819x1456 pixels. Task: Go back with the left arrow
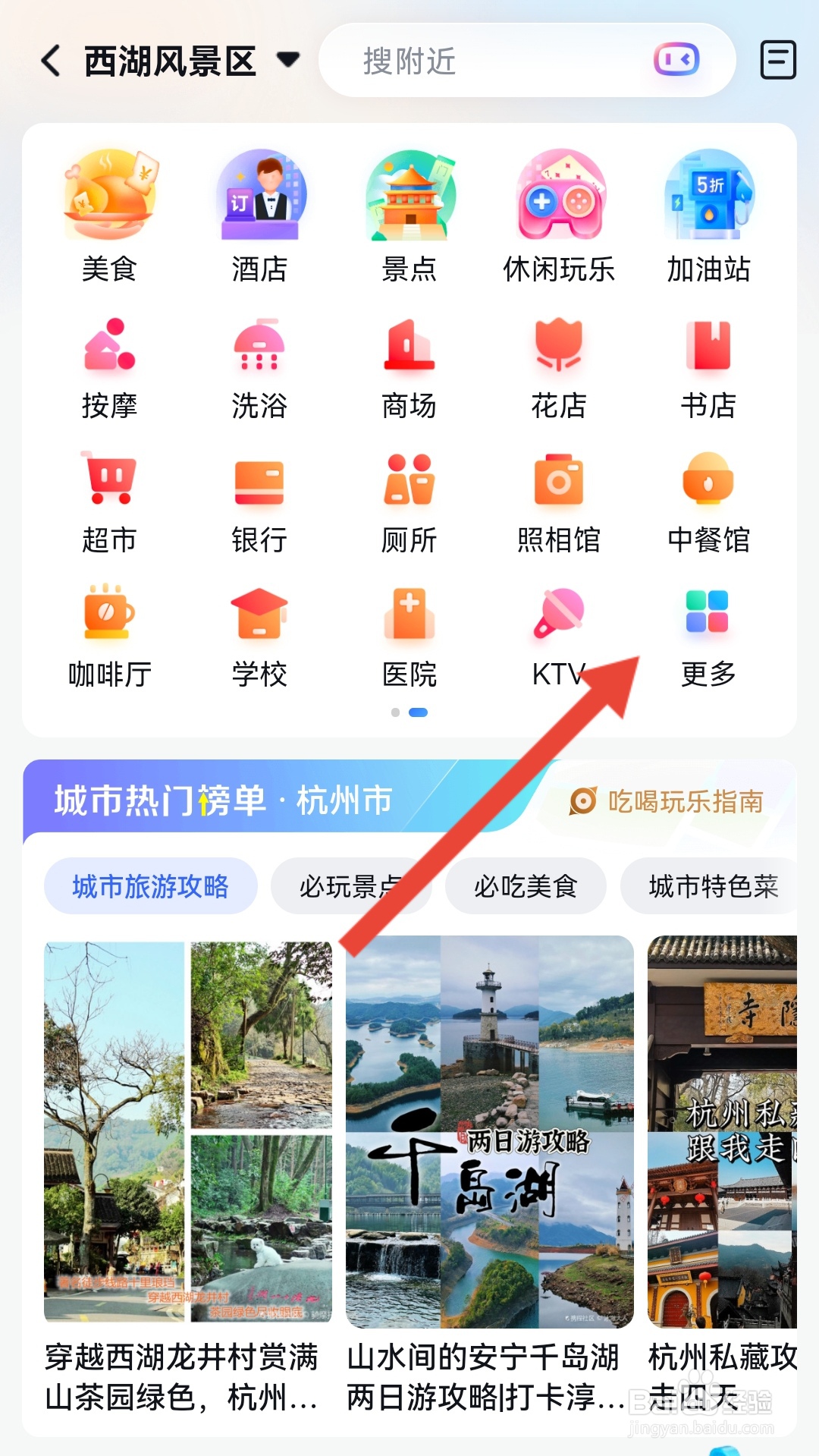tap(50, 61)
